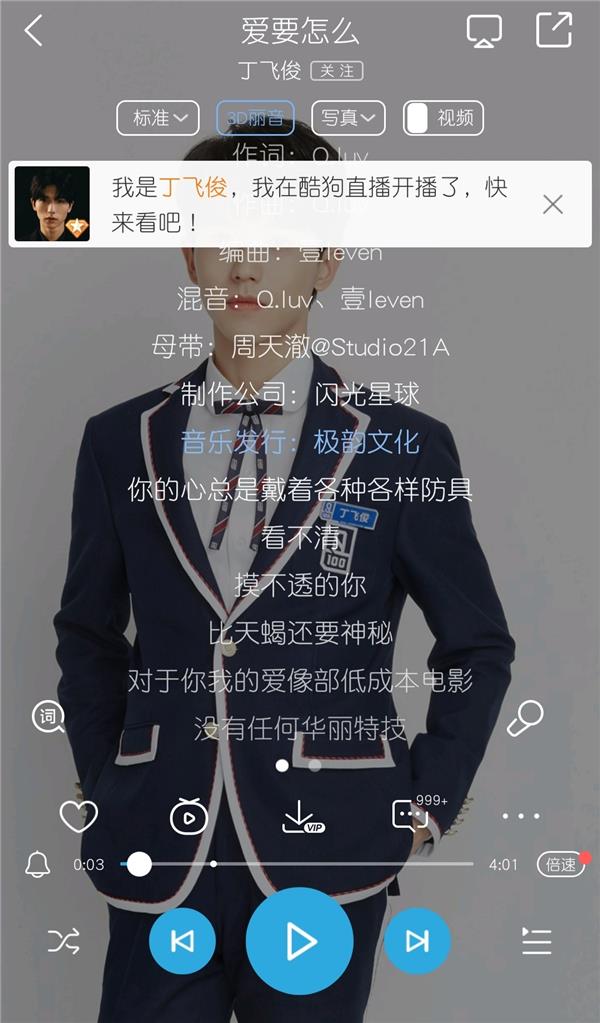Open the more options menu
This screenshot has height=1023, width=600.
point(521,816)
